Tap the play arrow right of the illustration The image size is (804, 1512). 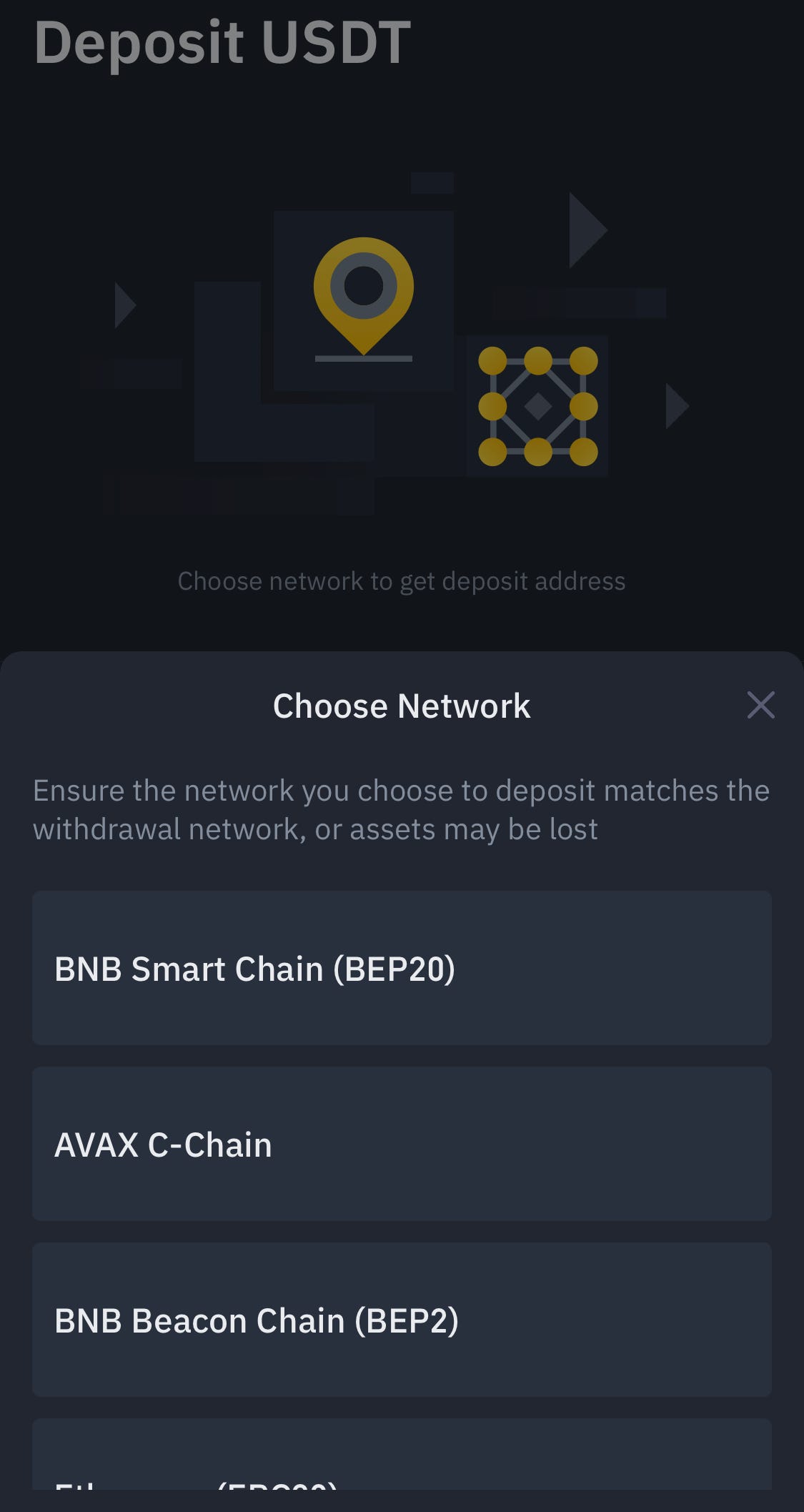click(x=675, y=405)
